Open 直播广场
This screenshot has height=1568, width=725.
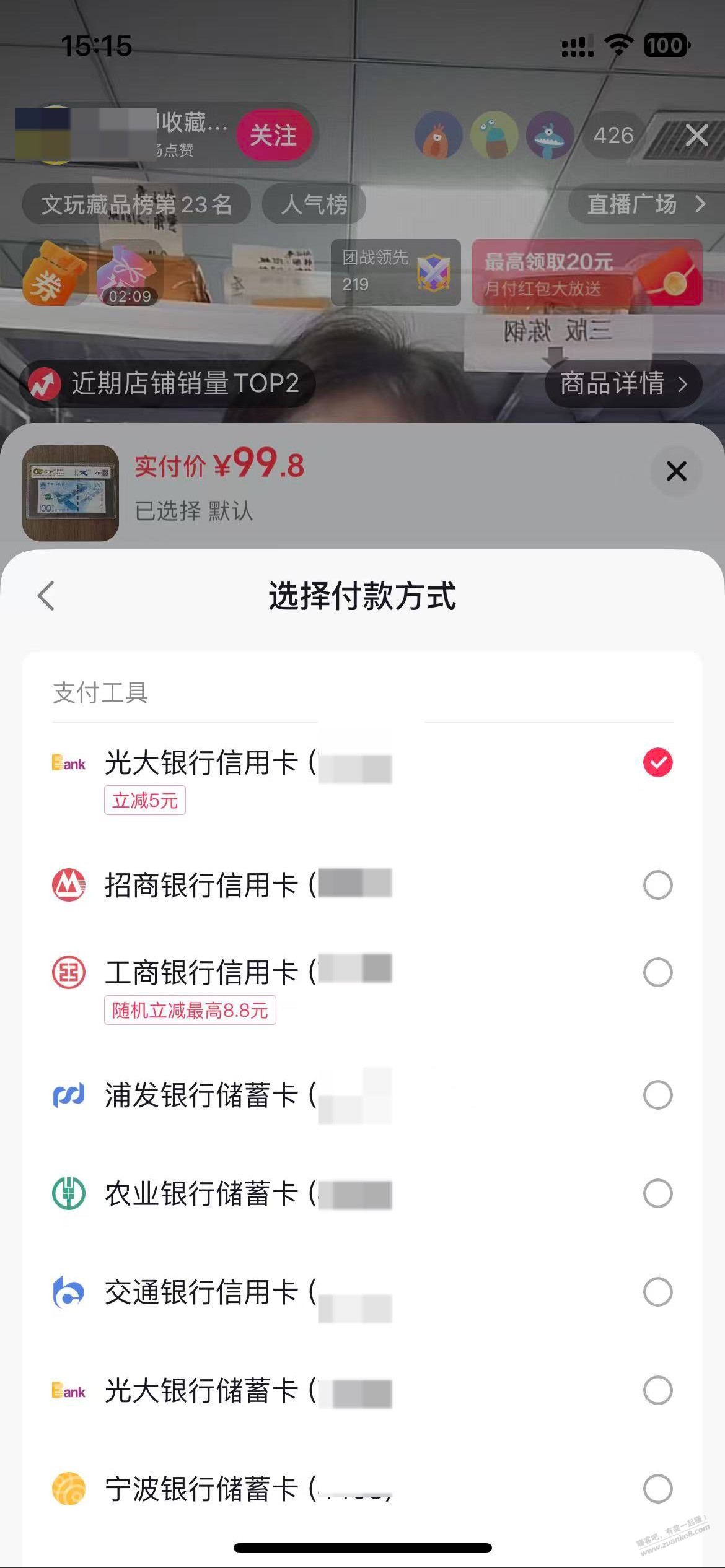(x=644, y=204)
